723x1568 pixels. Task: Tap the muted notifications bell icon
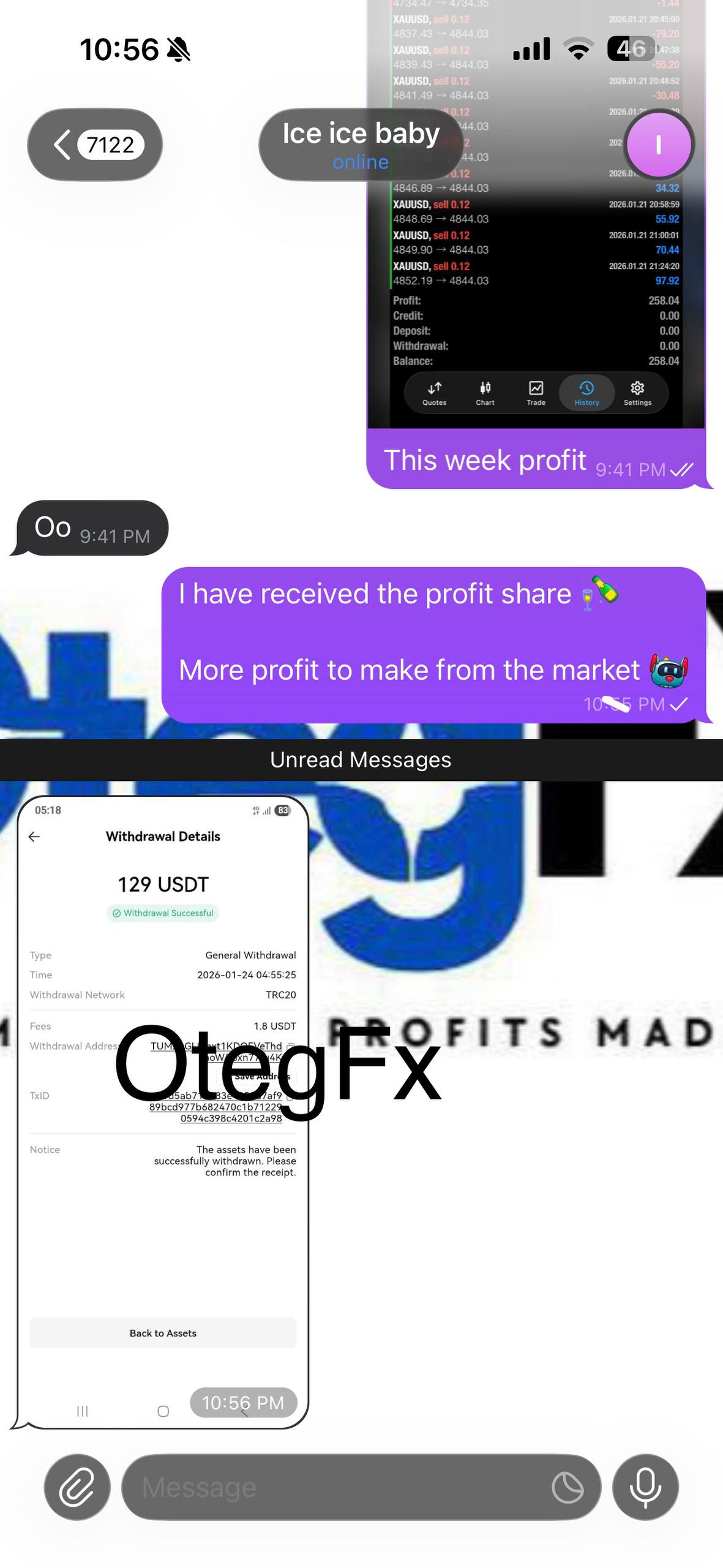179,49
